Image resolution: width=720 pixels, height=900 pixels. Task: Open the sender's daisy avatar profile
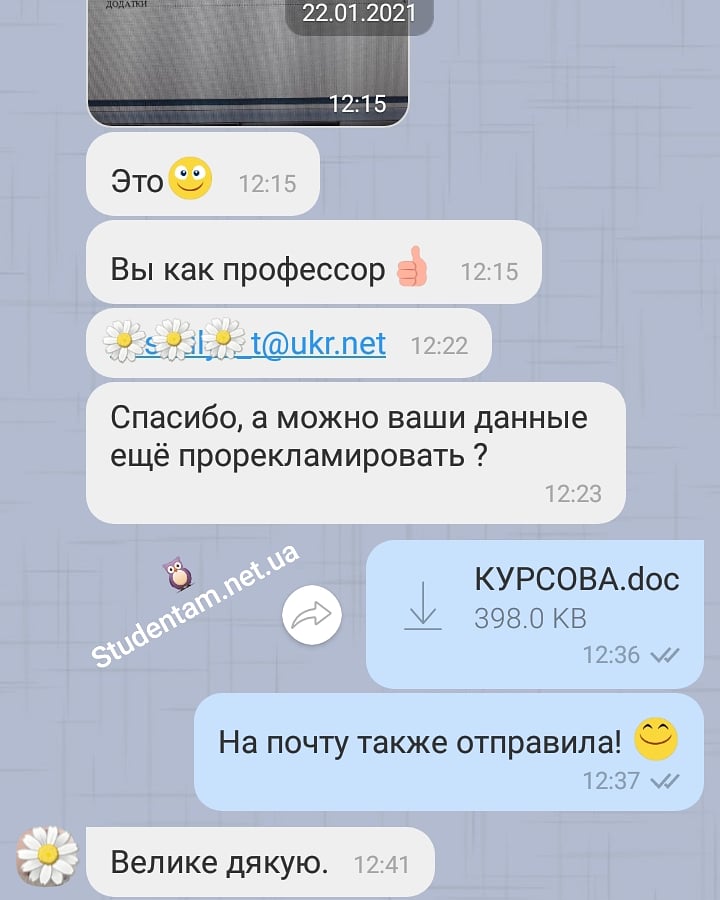coord(47,856)
